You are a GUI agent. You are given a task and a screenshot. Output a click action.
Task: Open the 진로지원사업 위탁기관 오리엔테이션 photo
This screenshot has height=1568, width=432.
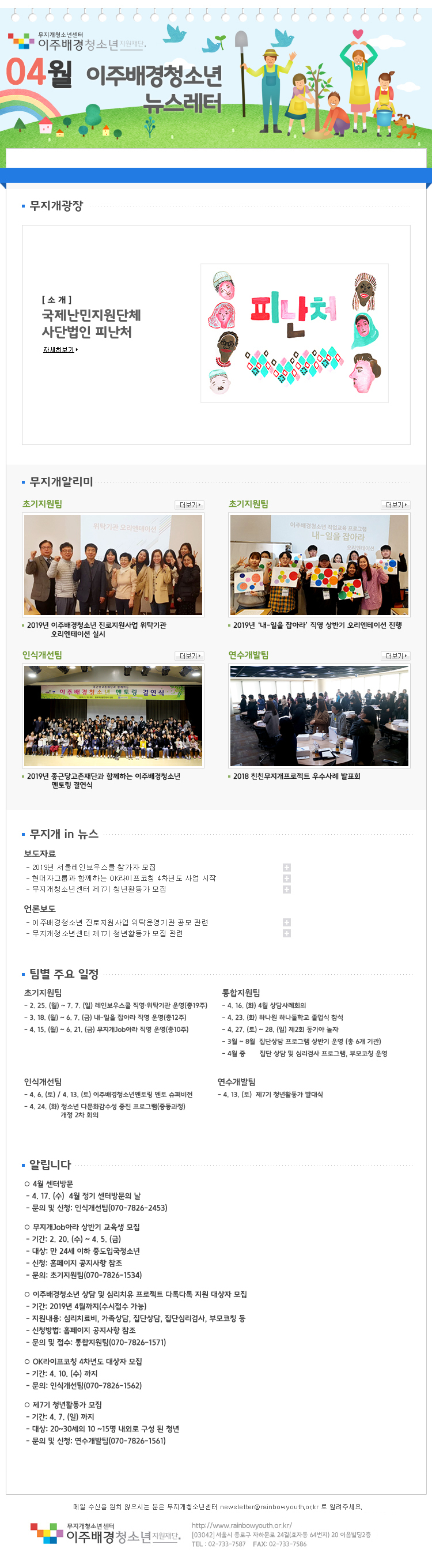[x=113, y=564]
